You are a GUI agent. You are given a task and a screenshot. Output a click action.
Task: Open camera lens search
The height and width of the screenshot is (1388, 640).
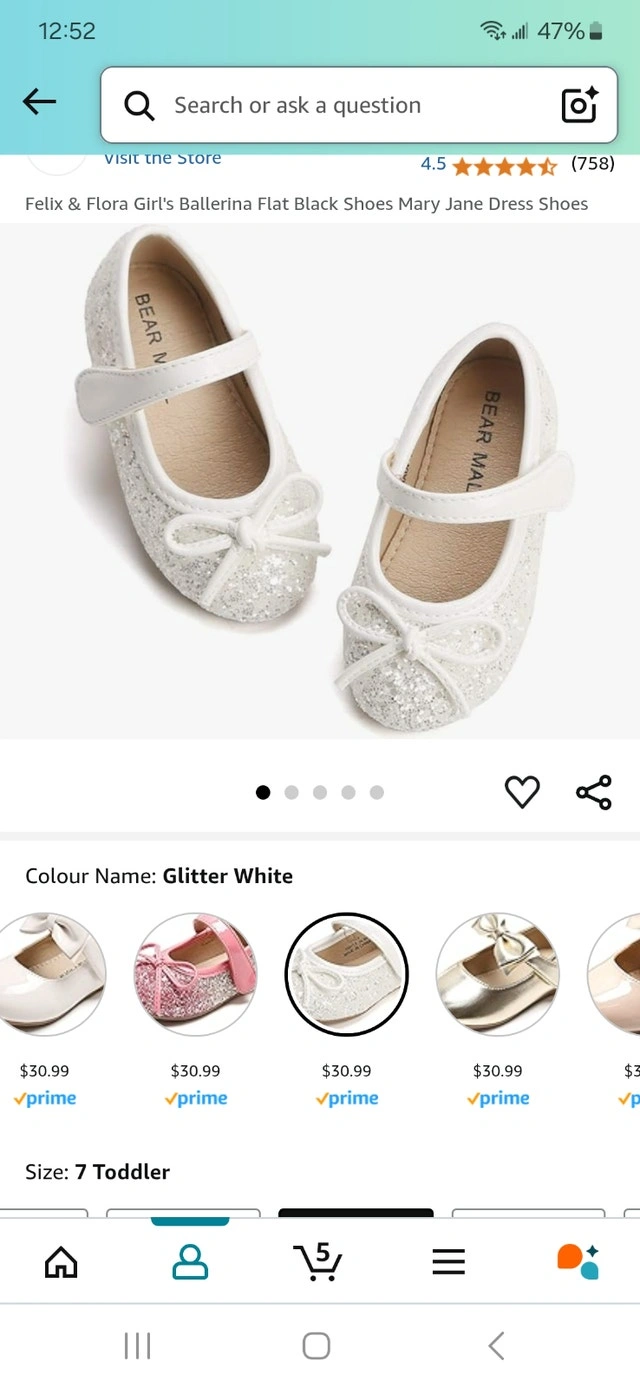[x=579, y=105]
